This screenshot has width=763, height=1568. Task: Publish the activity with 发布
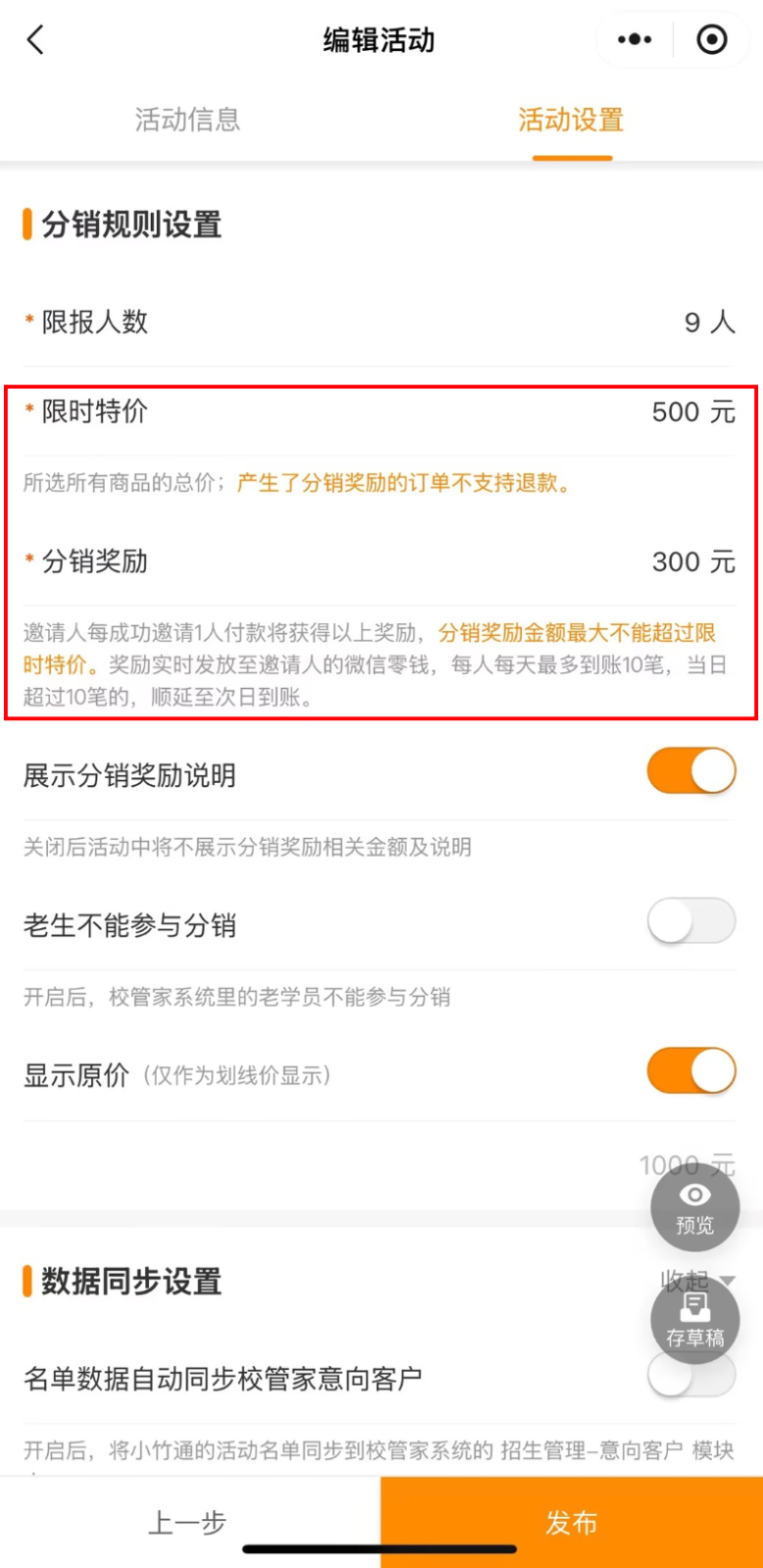571,1522
